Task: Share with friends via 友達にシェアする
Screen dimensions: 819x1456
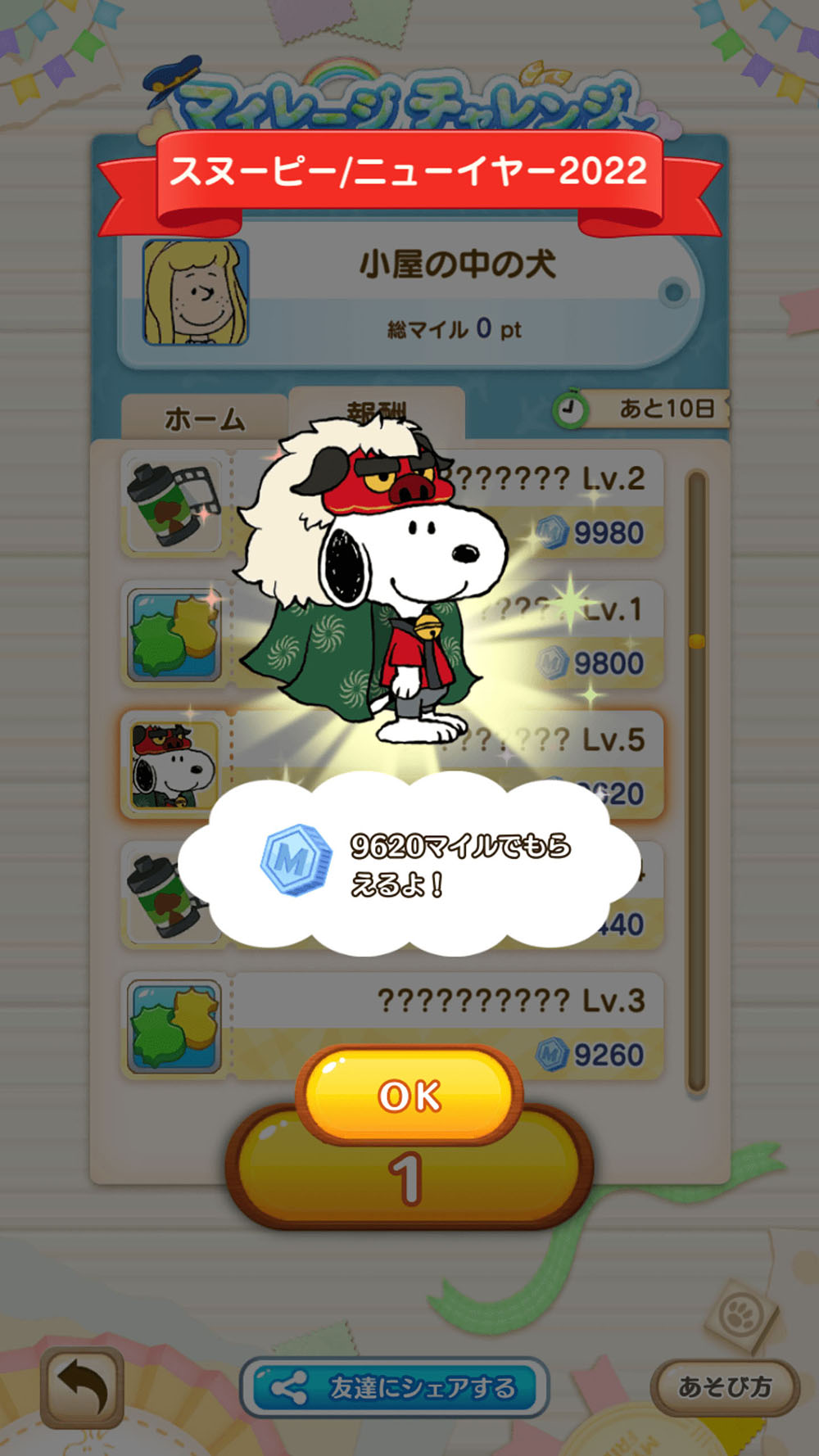Action: pos(395,1387)
